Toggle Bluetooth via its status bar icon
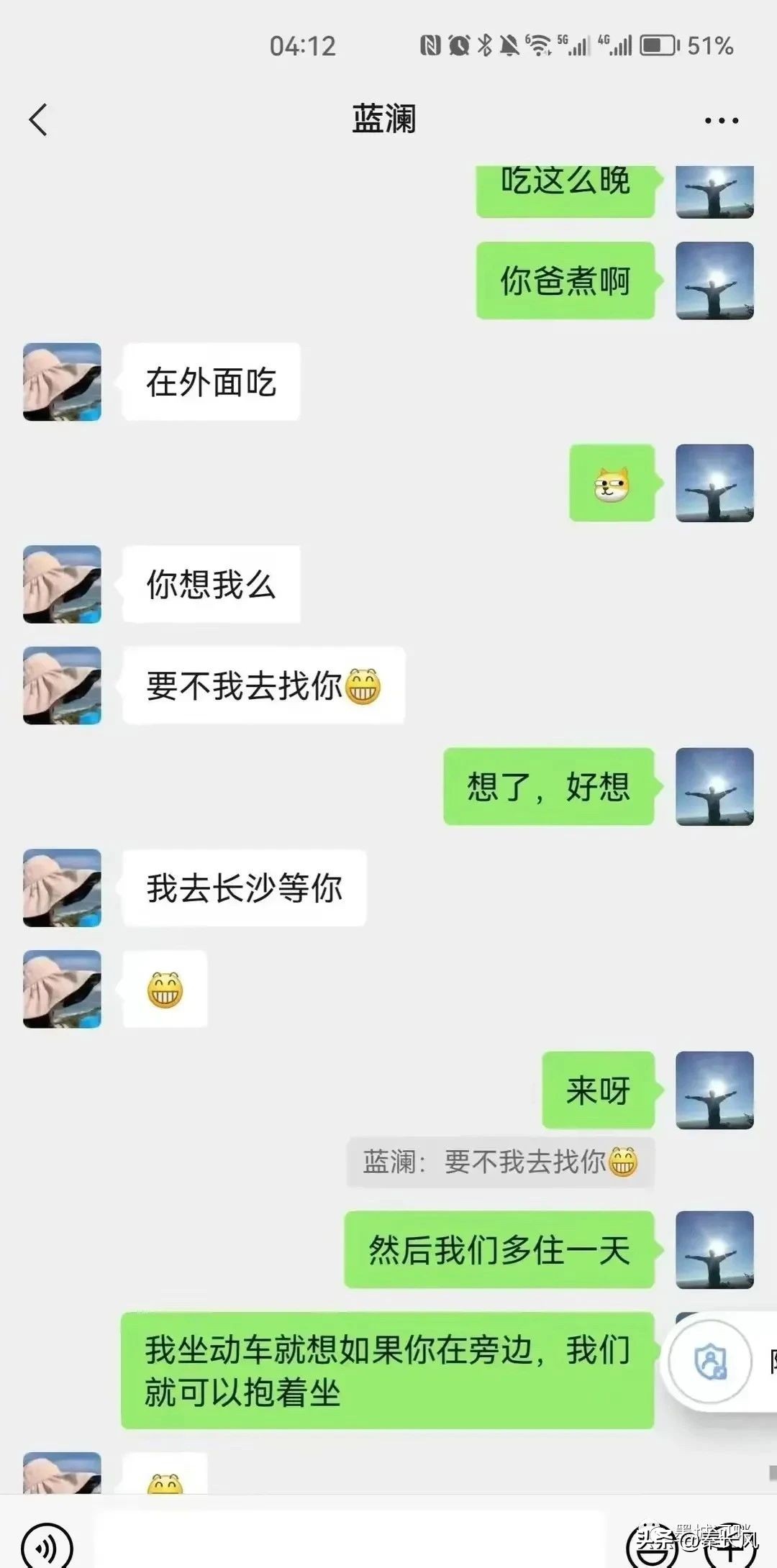 point(485,45)
